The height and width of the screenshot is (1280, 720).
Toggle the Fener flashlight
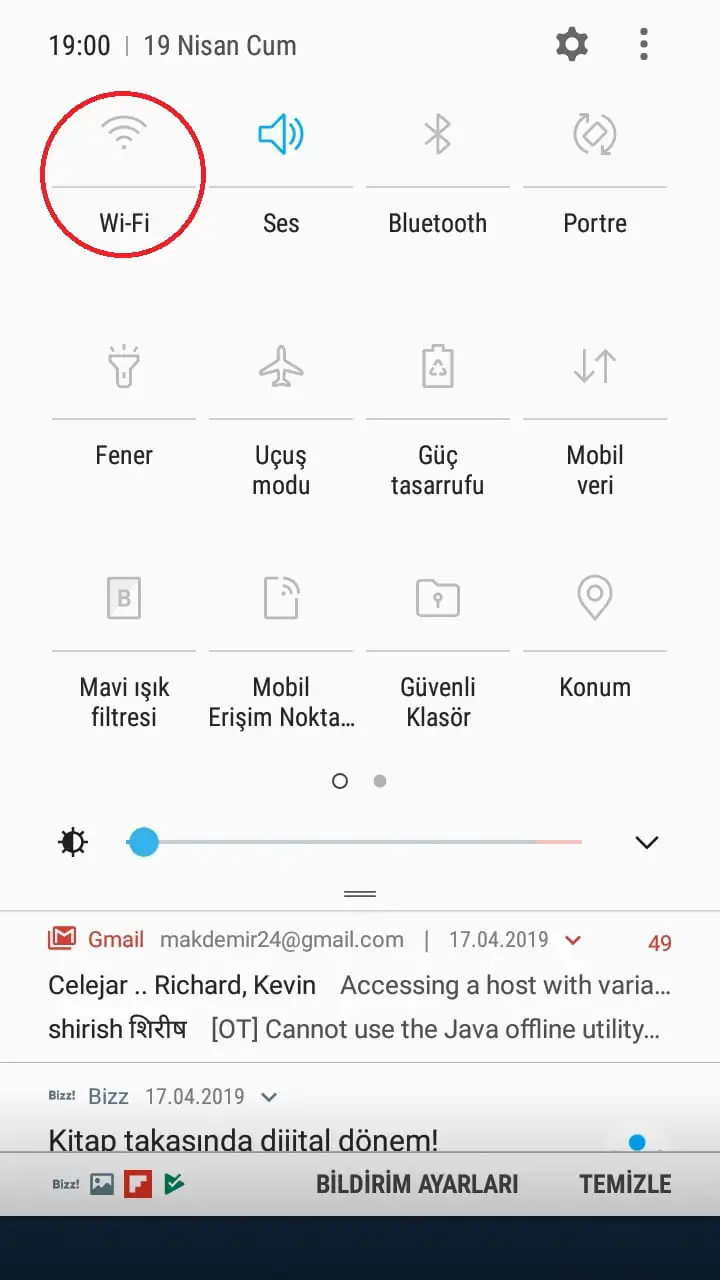(122, 368)
